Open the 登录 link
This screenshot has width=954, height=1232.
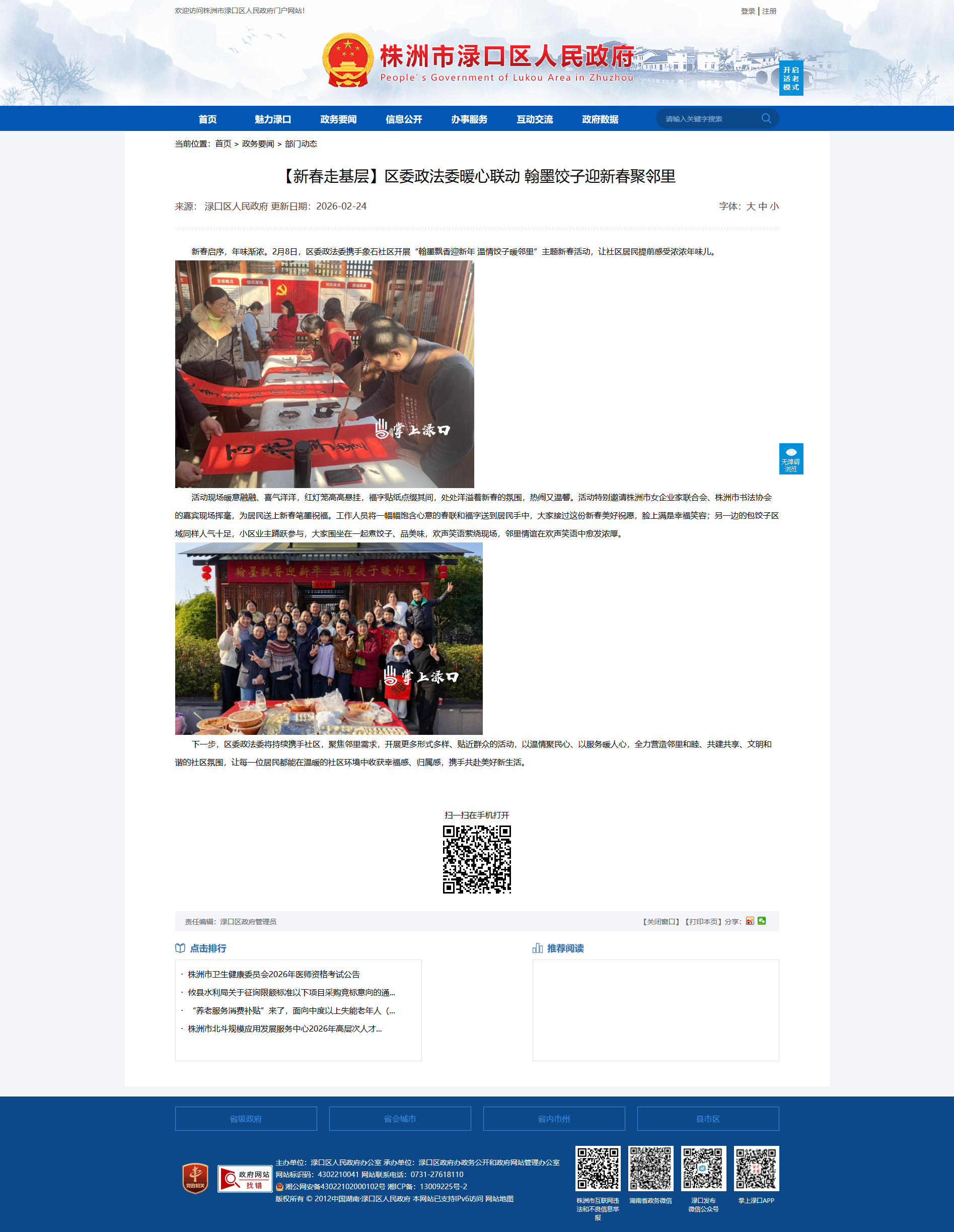click(x=748, y=11)
